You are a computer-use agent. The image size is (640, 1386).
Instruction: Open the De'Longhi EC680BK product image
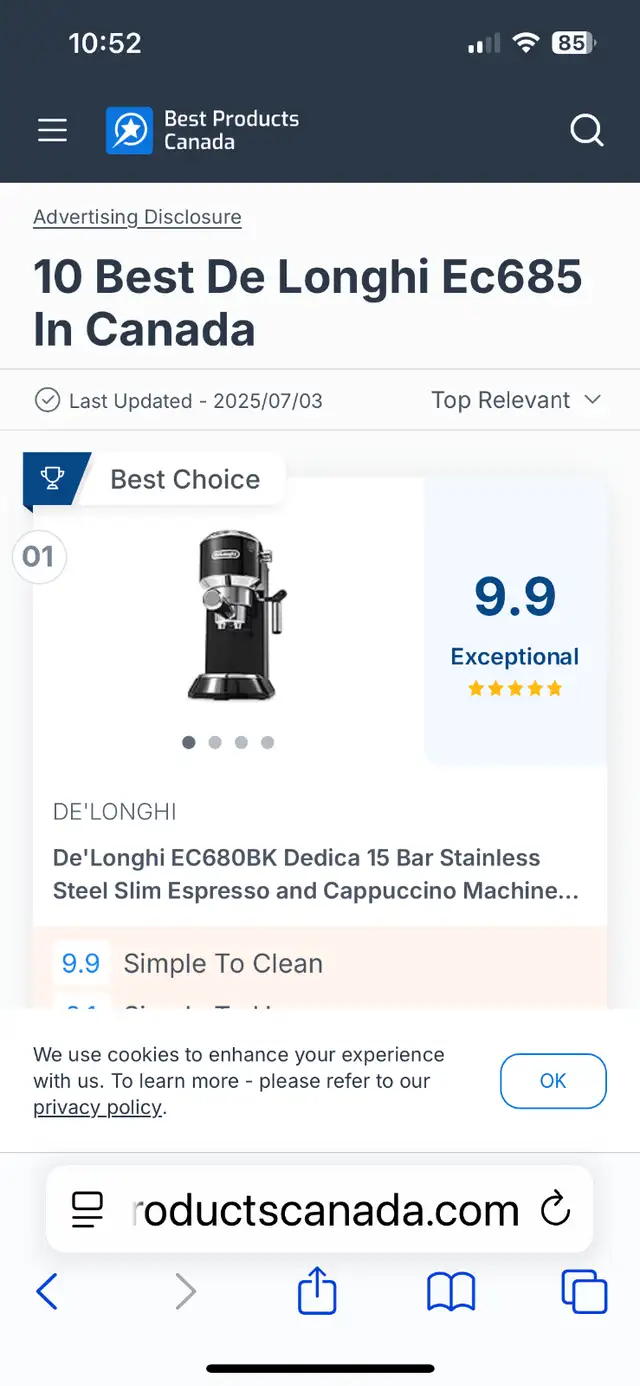click(231, 615)
